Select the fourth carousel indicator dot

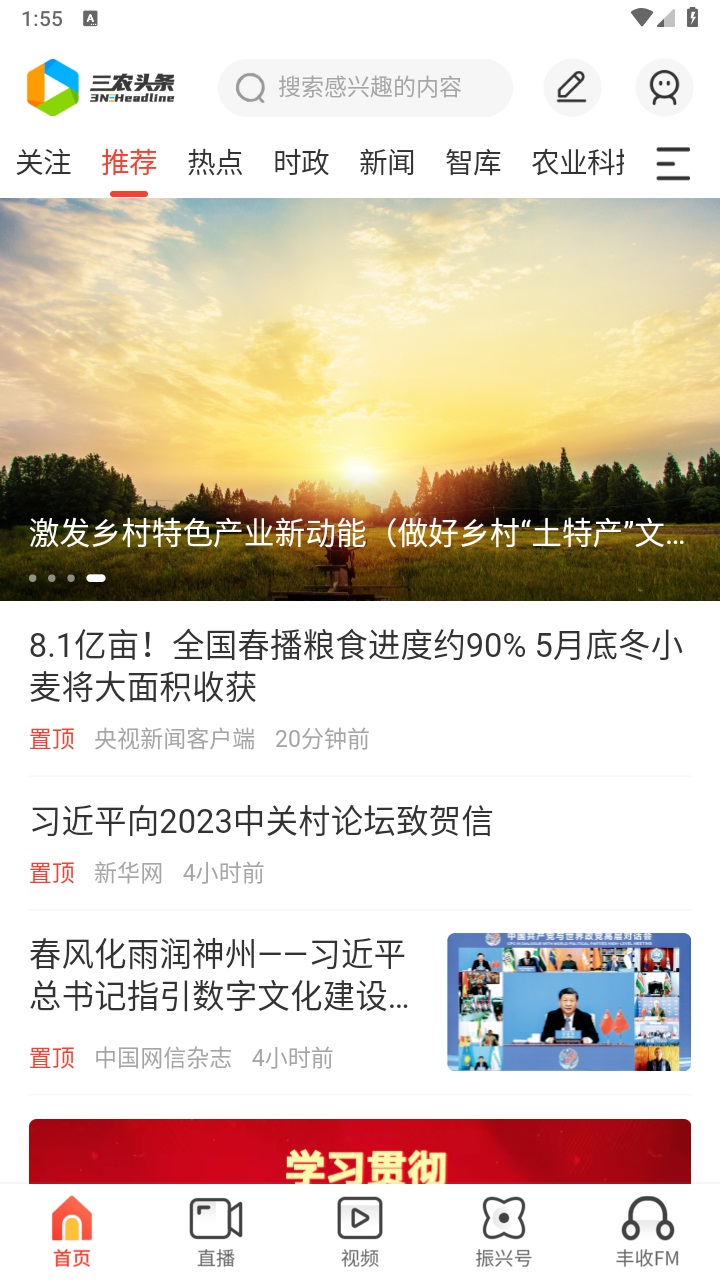tap(95, 578)
